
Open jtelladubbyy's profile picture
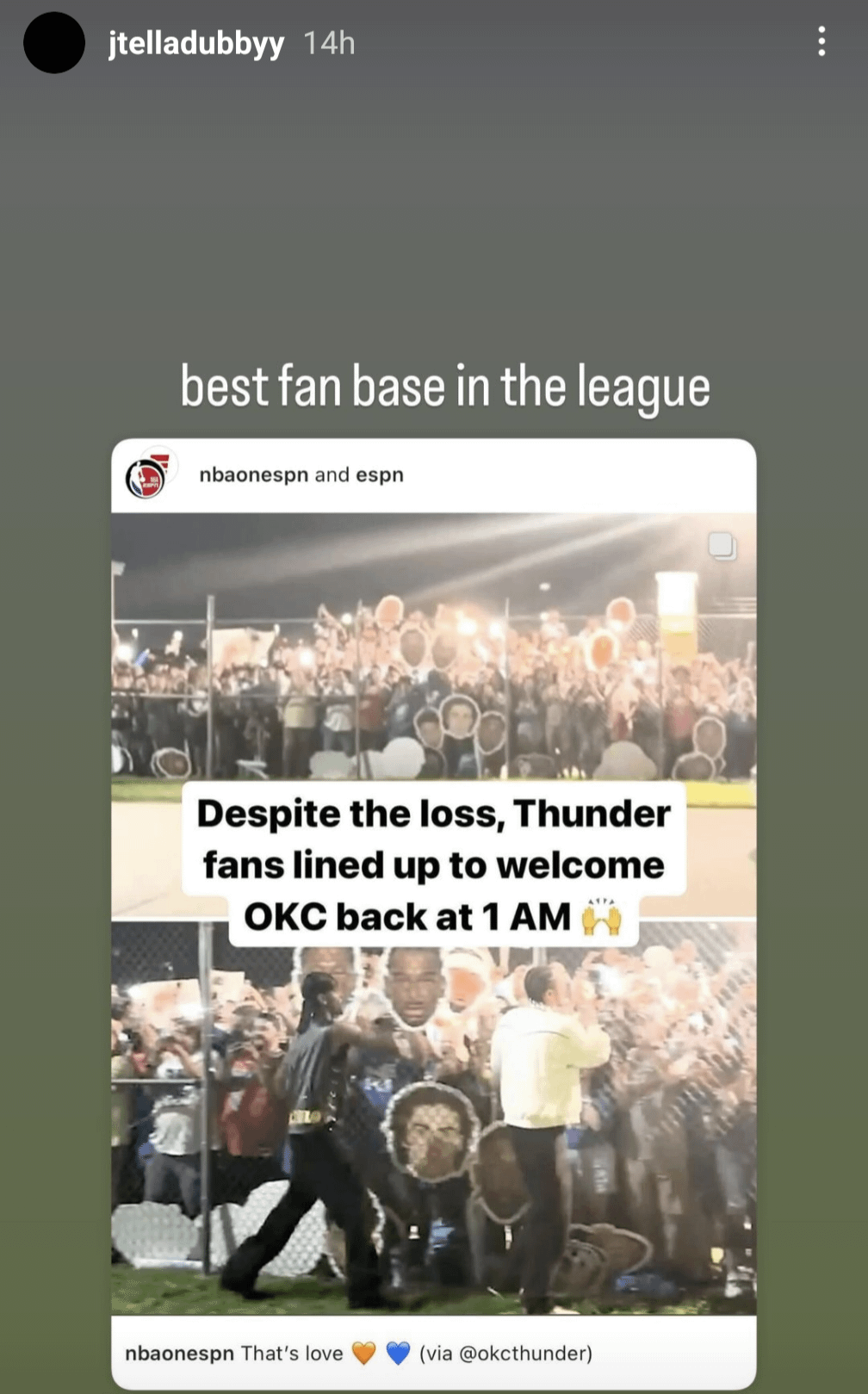(x=54, y=42)
